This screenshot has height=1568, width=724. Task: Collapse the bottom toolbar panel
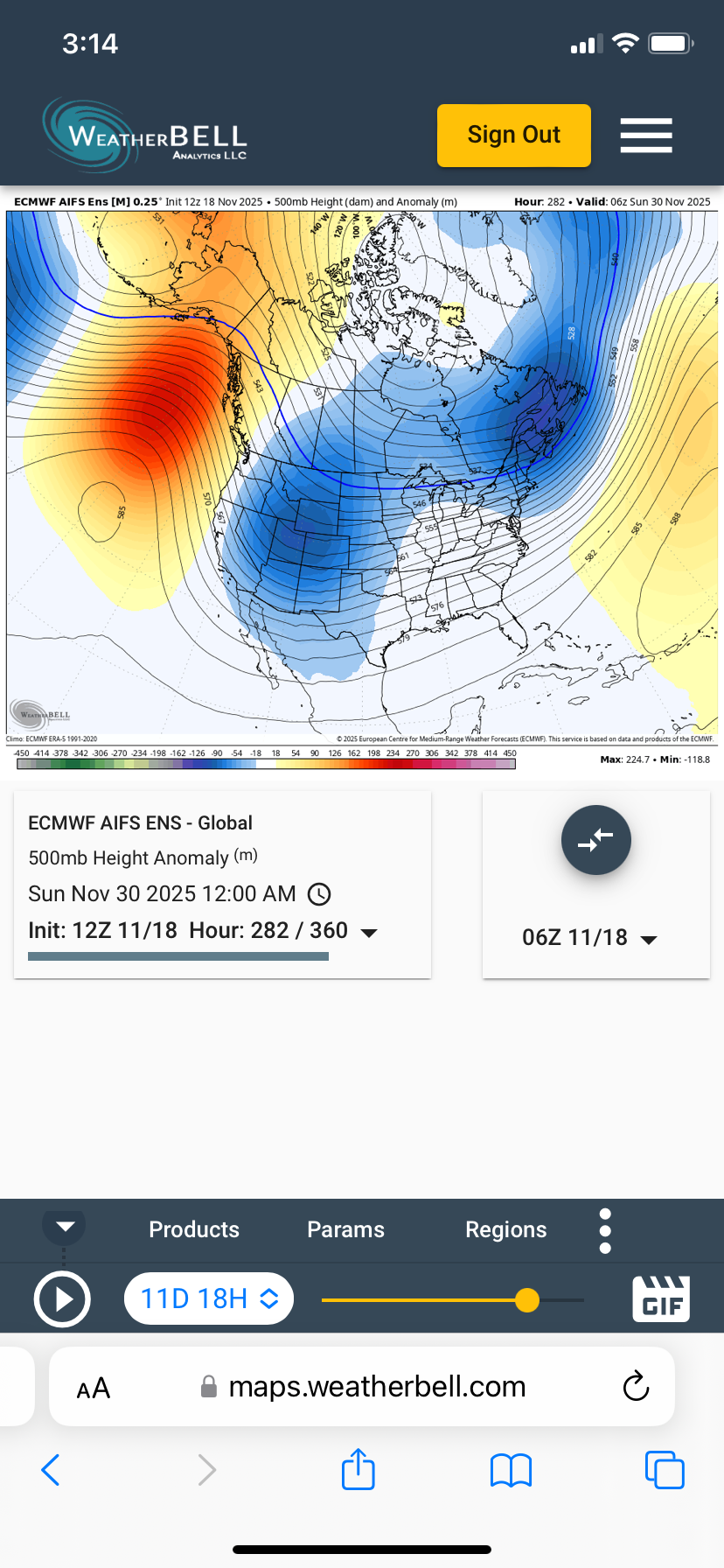(65, 1226)
